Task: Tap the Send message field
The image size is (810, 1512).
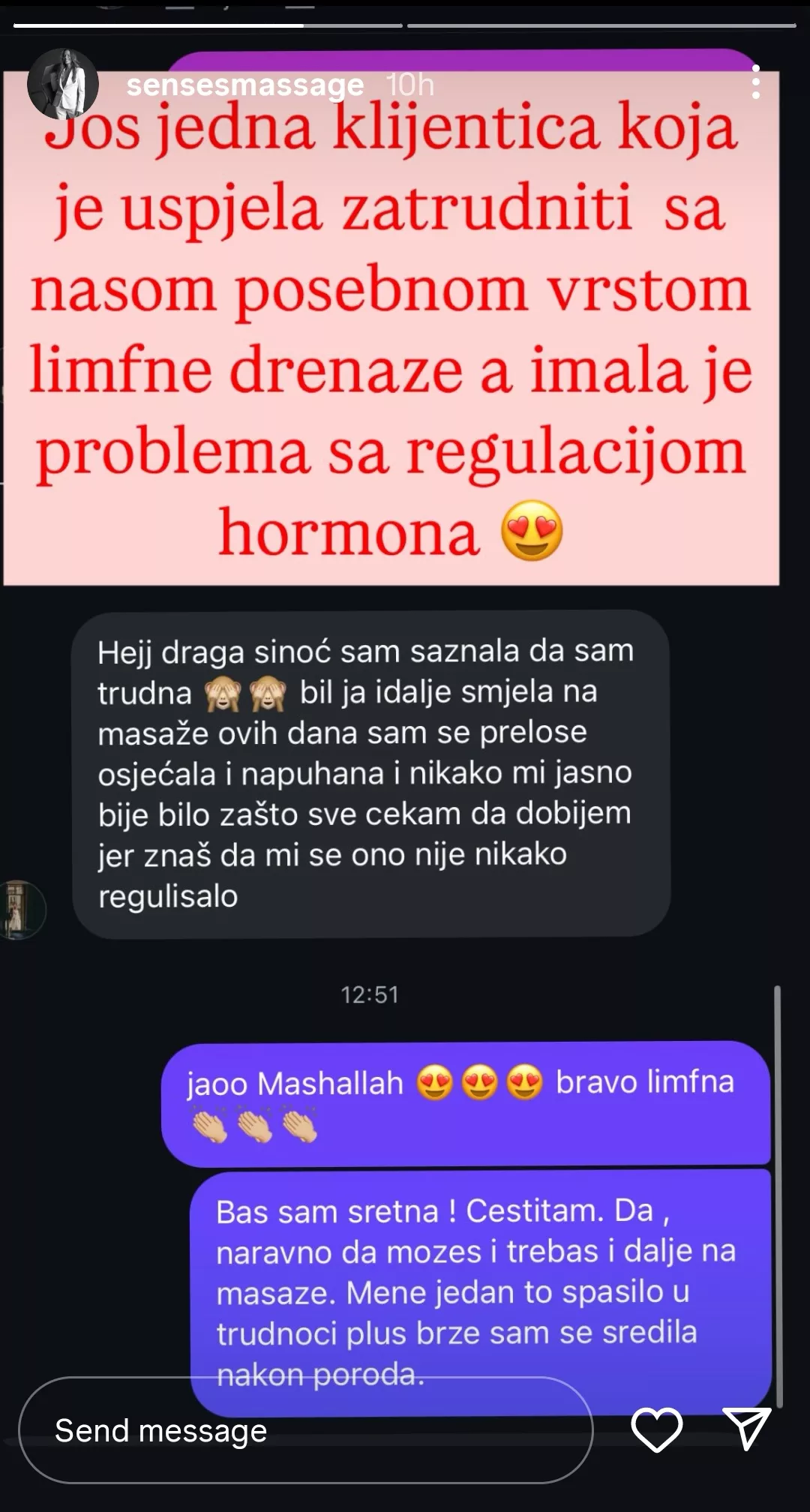Action: pyautogui.click(x=305, y=1430)
